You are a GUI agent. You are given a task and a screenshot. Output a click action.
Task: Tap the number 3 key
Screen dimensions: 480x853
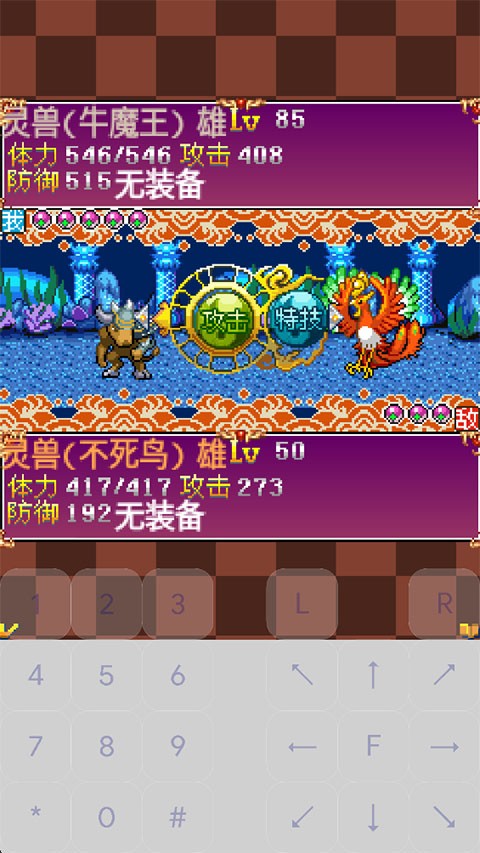(x=178, y=604)
